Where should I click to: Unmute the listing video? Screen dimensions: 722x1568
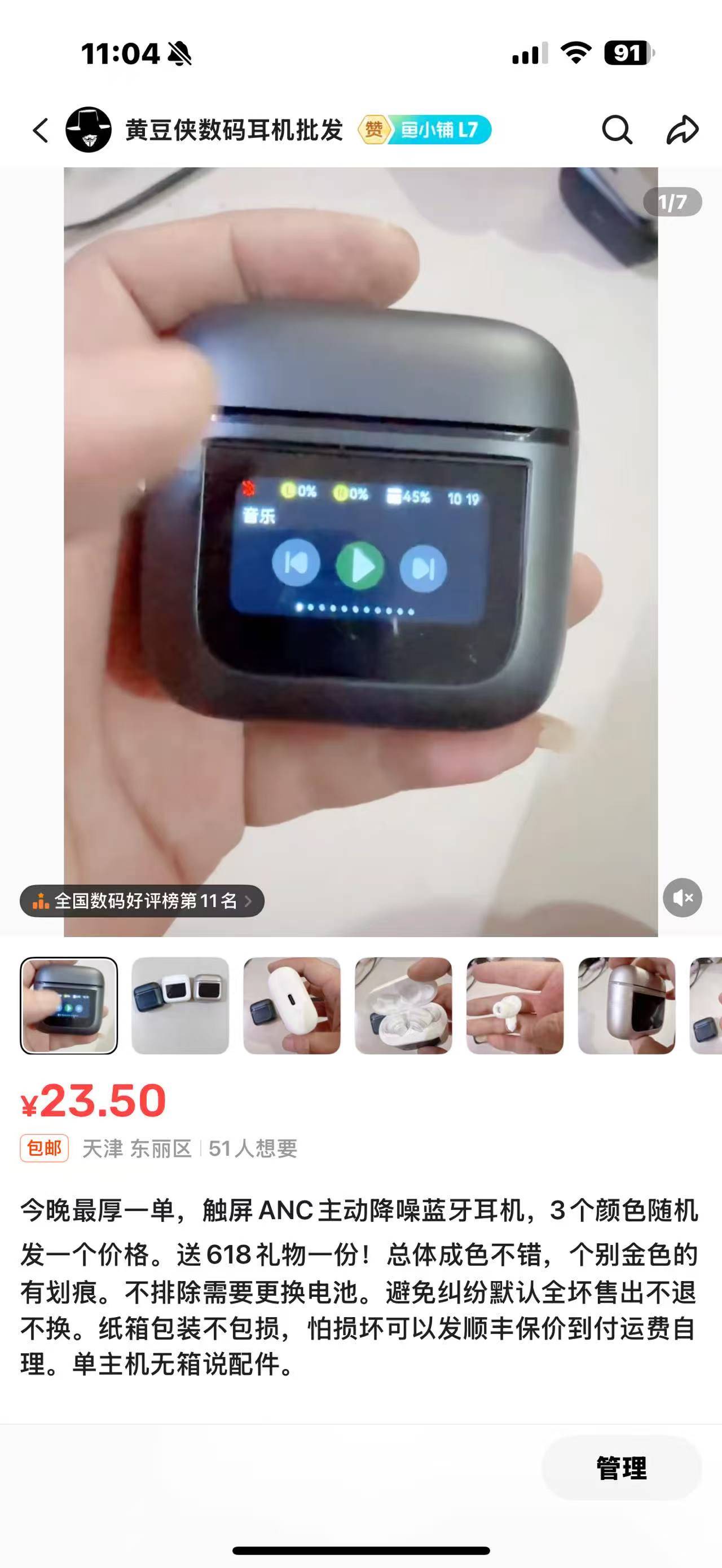pos(682,898)
